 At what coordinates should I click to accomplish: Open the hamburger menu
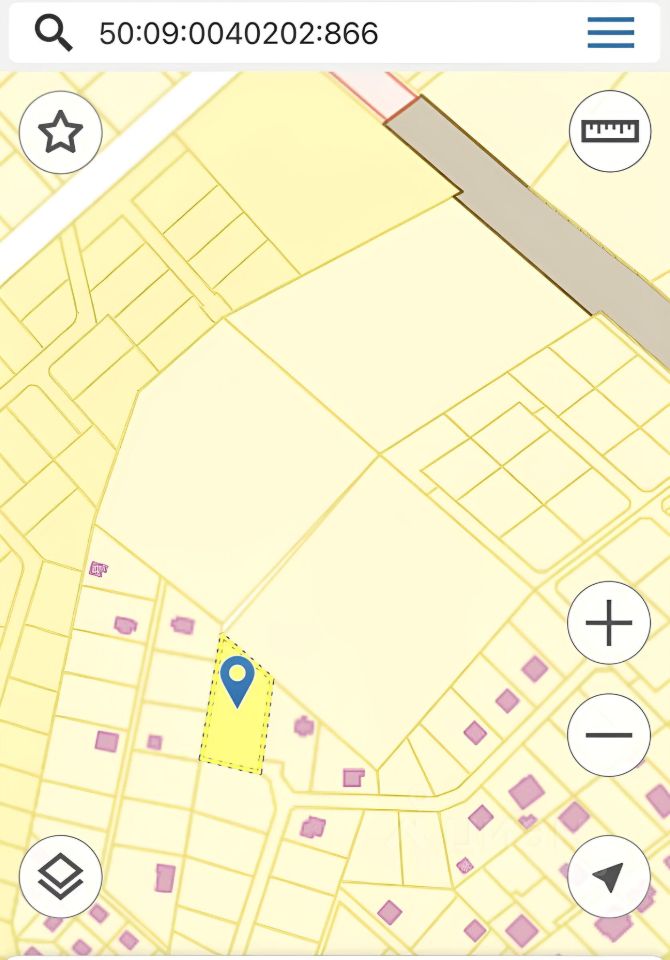click(610, 33)
